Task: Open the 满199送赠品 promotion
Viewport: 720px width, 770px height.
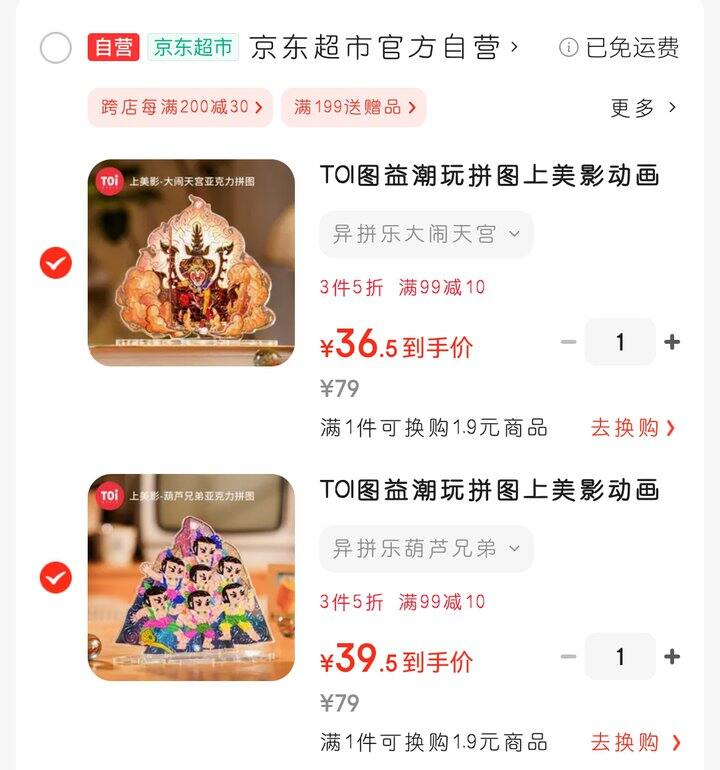Action: coord(354,107)
